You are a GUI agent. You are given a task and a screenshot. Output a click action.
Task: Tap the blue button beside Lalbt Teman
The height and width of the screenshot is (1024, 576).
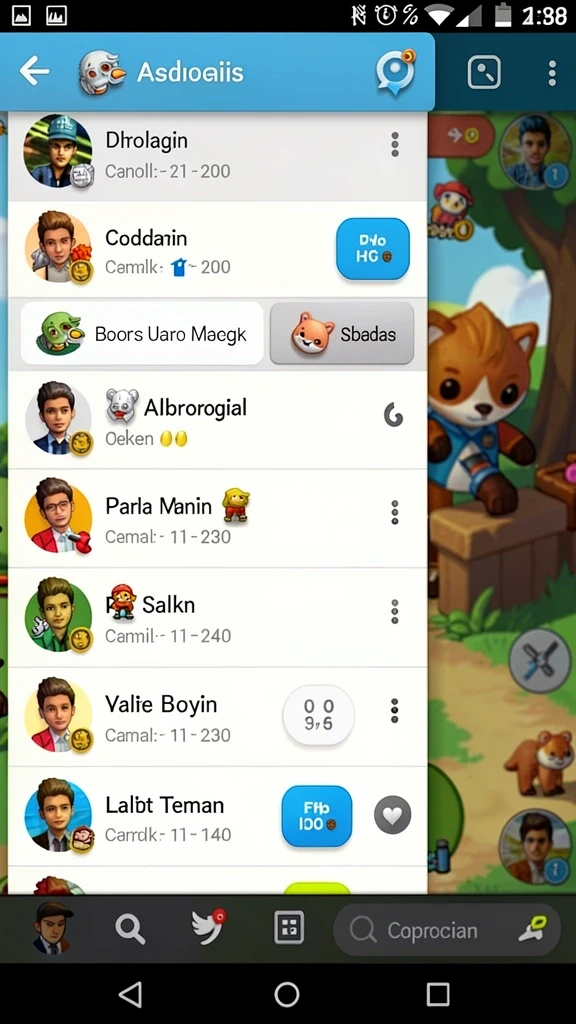click(317, 816)
